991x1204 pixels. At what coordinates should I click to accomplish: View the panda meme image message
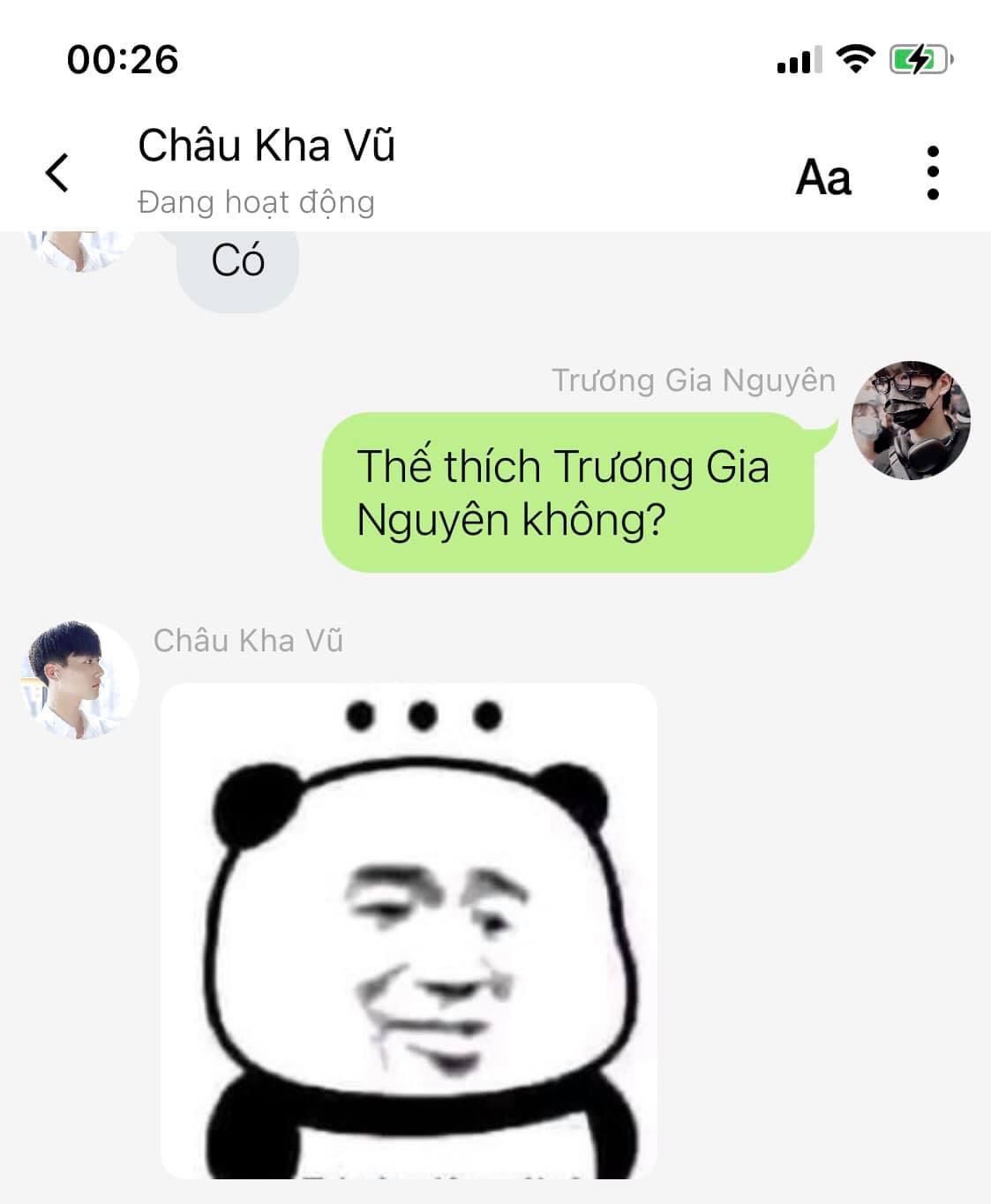(409, 931)
